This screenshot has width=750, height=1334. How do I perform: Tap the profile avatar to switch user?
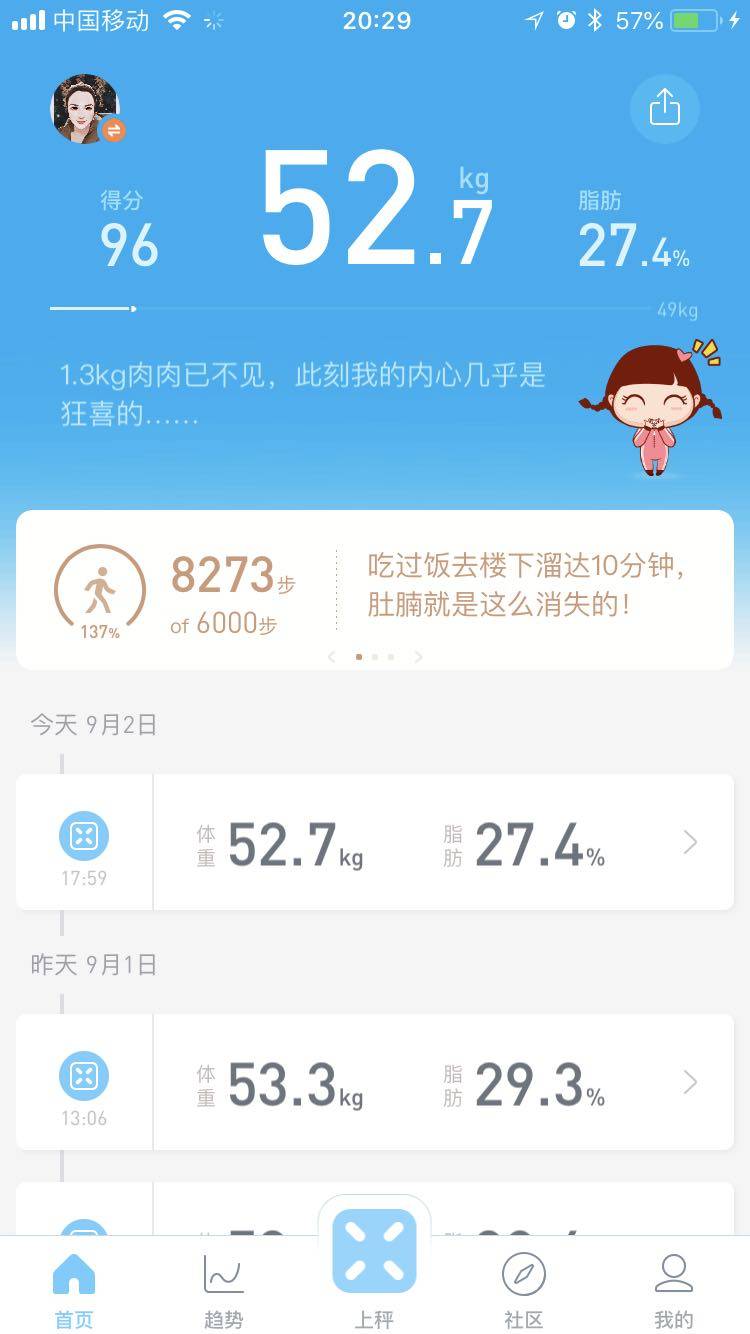point(86,109)
